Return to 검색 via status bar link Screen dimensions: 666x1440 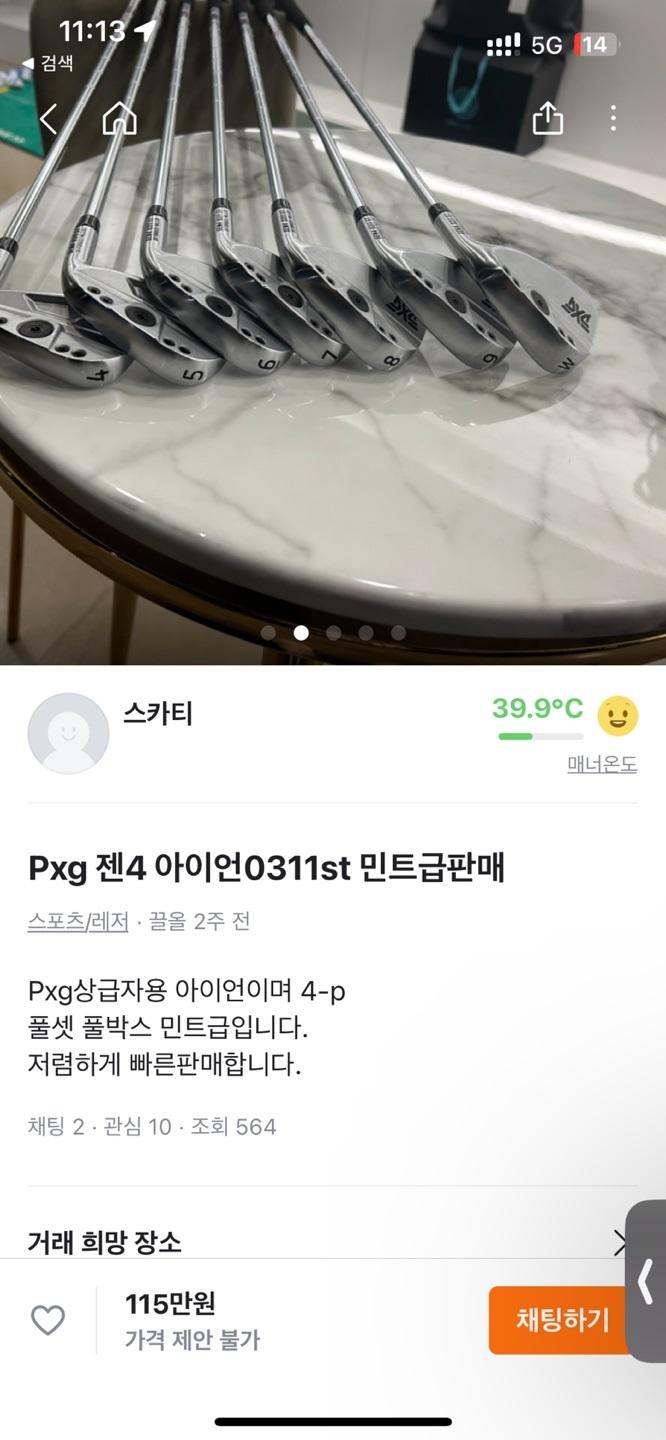48,64
